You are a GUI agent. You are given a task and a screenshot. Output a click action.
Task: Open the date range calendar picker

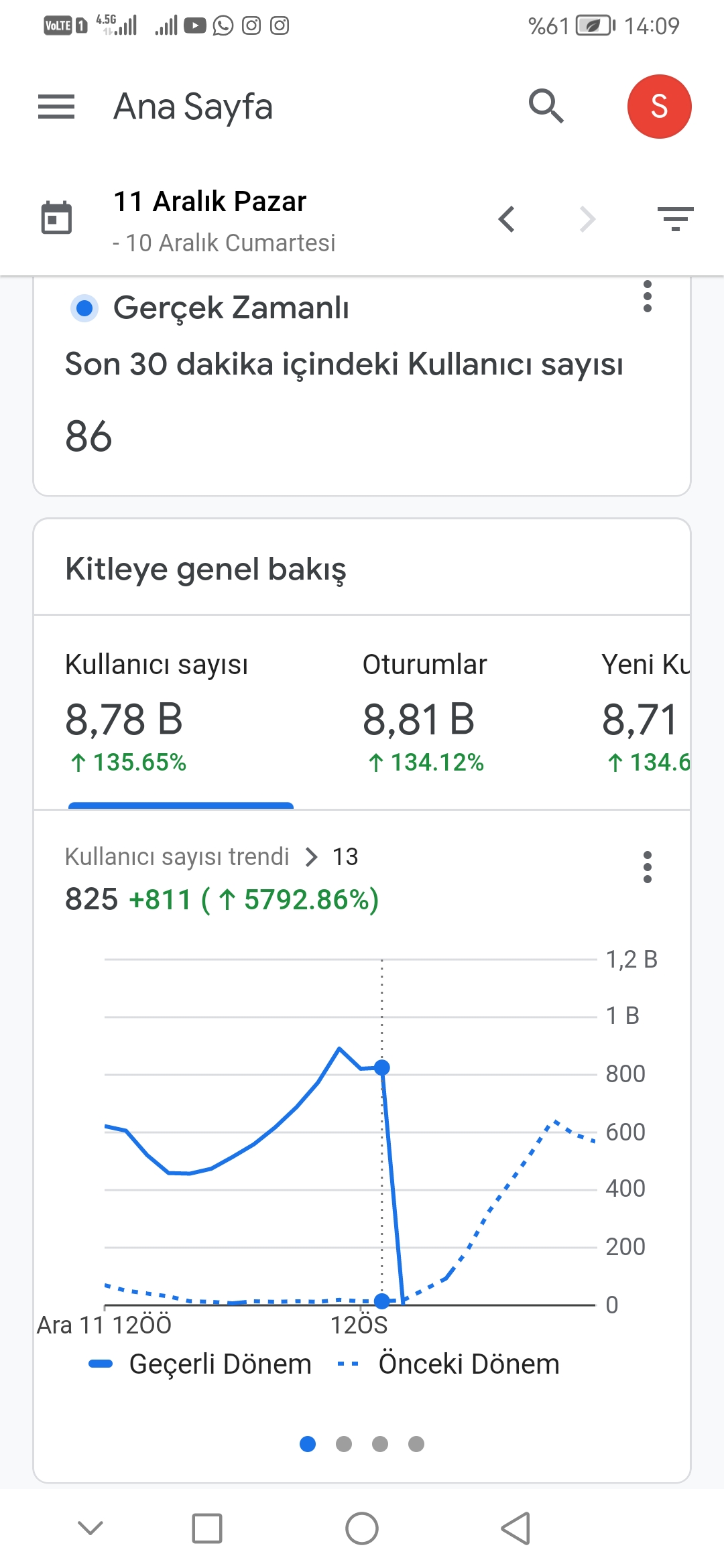[56, 218]
